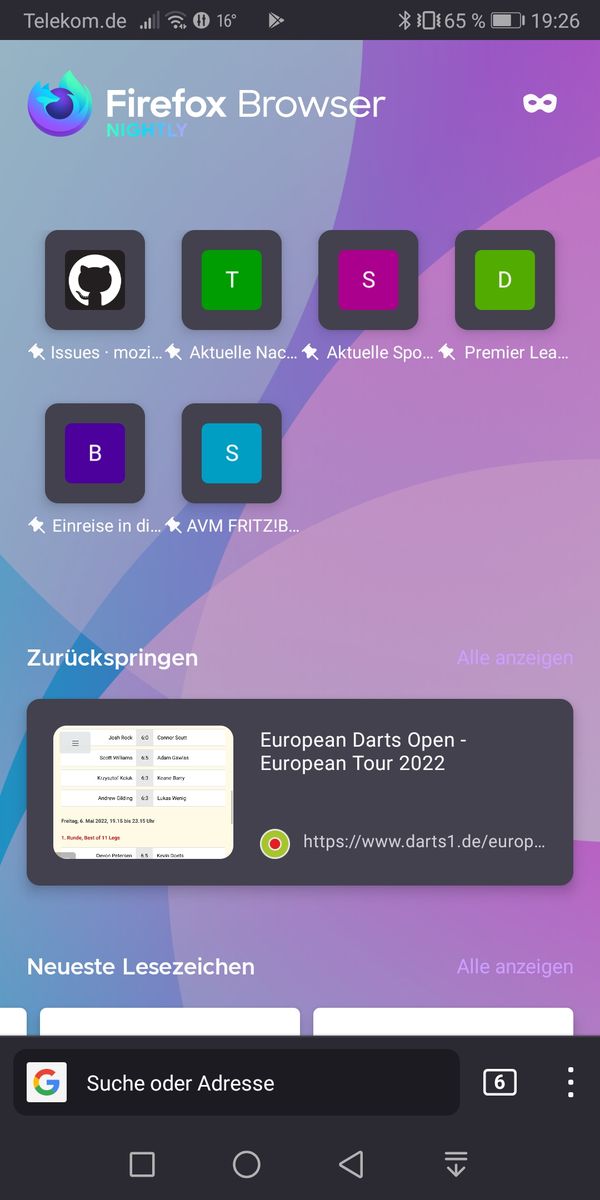Open the three-dot browser menu
Image resolution: width=600 pixels, height=1200 pixels.
click(x=570, y=1082)
